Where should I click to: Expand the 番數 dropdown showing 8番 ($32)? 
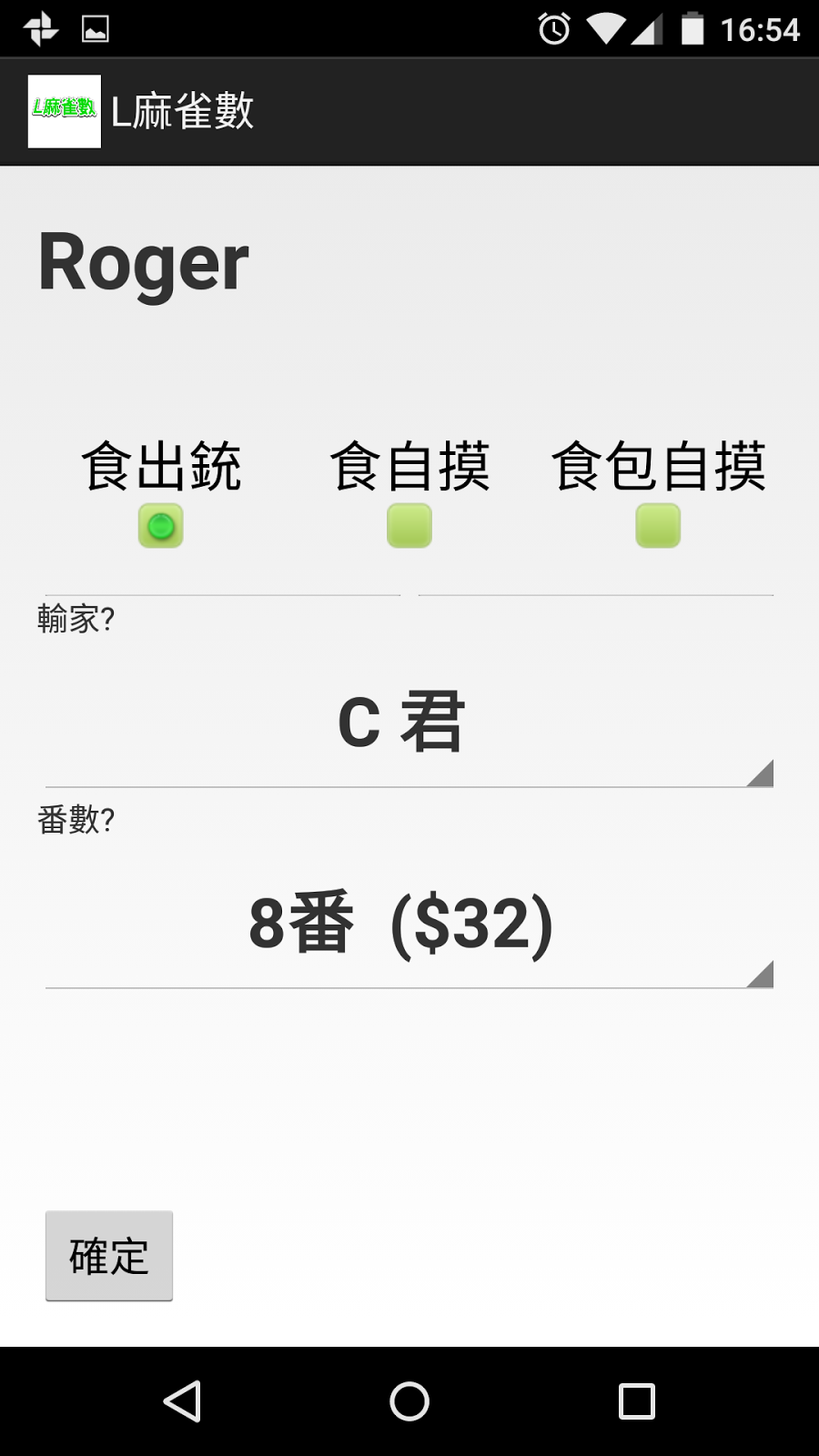pos(409,925)
